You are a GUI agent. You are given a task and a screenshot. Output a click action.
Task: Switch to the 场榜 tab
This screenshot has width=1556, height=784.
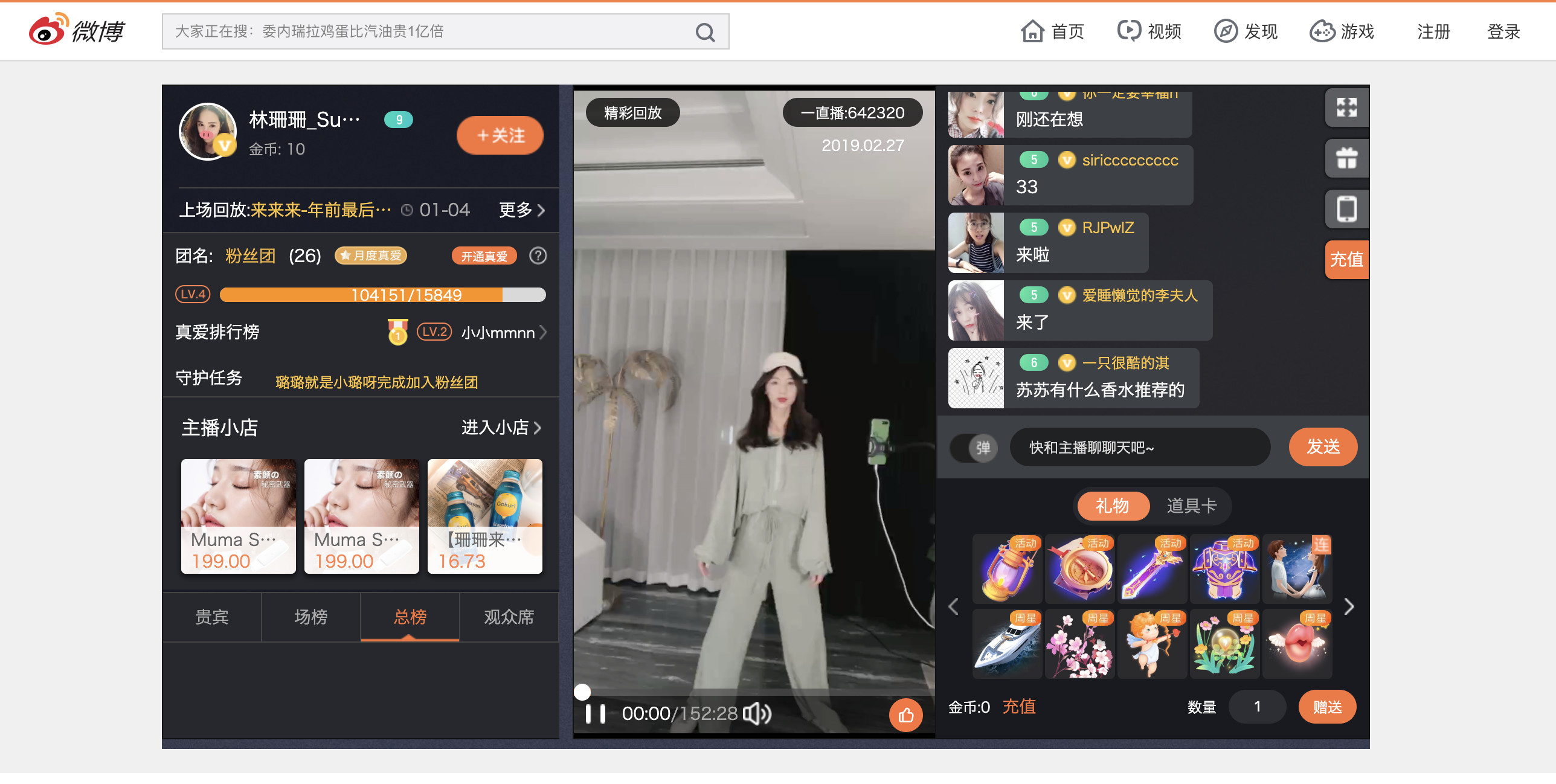tap(311, 617)
